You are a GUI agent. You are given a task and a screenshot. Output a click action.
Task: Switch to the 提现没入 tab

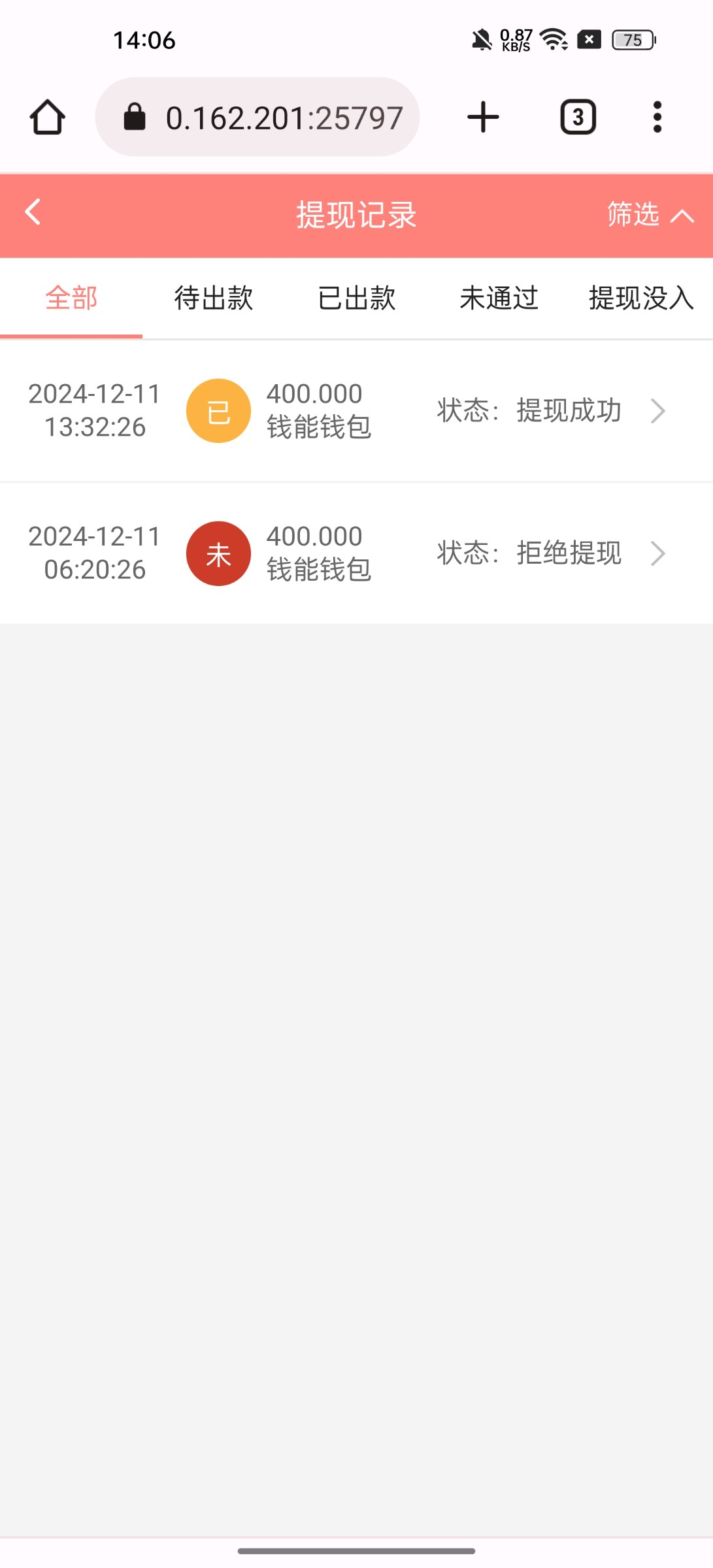641,299
